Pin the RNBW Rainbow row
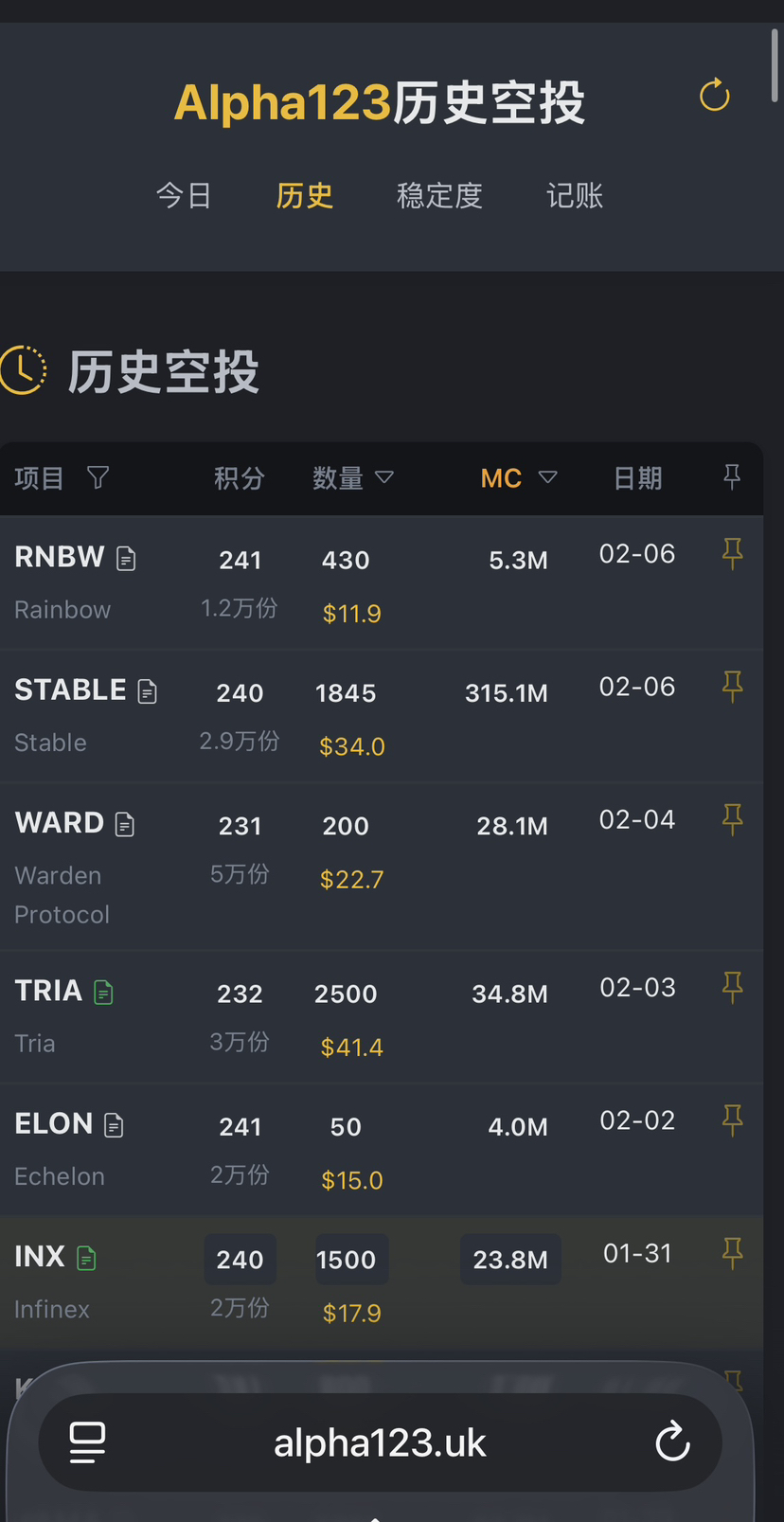Viewport: 784px width, 1522px height. click(732, 553)
